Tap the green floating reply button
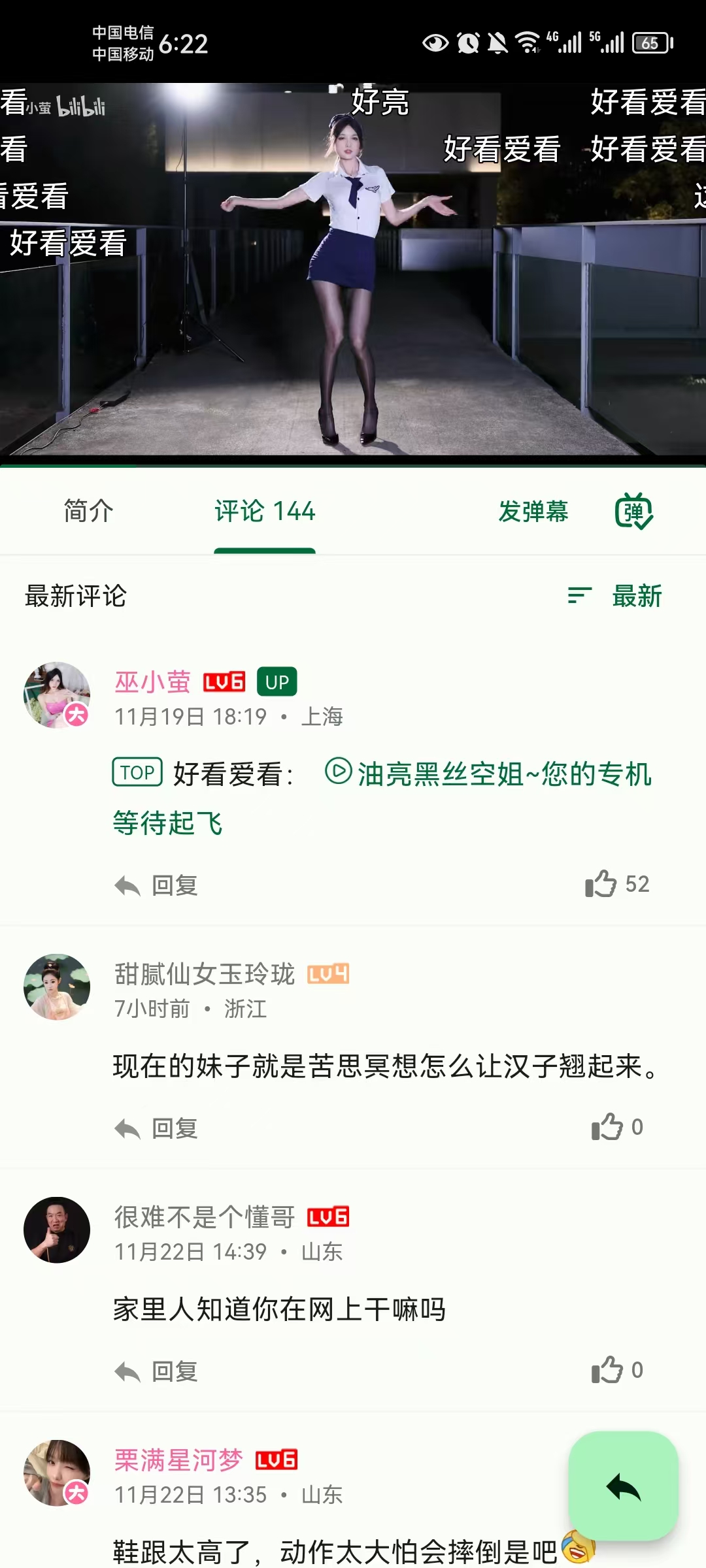Screen dimensions: 706x1568 (x=623, y=1487)
